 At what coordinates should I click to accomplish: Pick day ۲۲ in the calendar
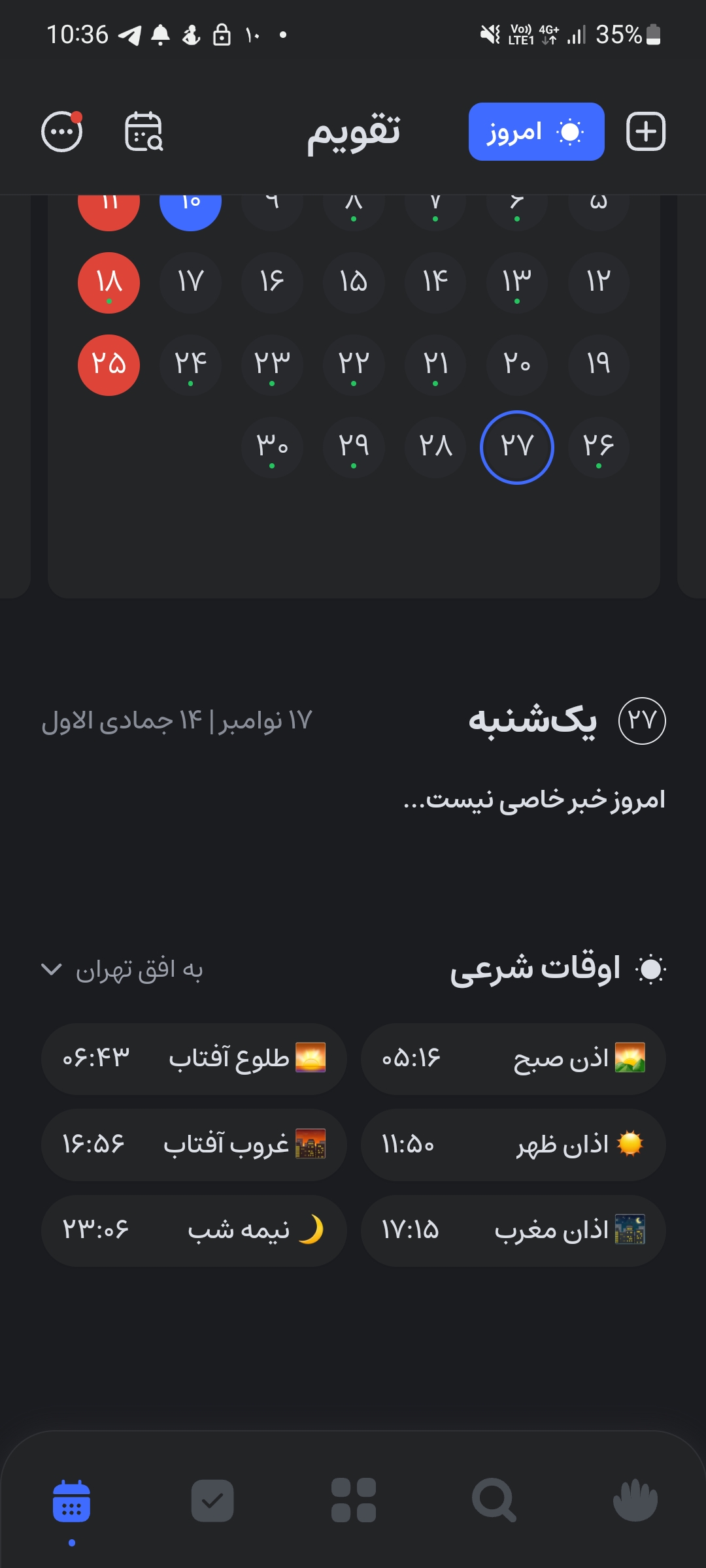[x=354, y=365]
